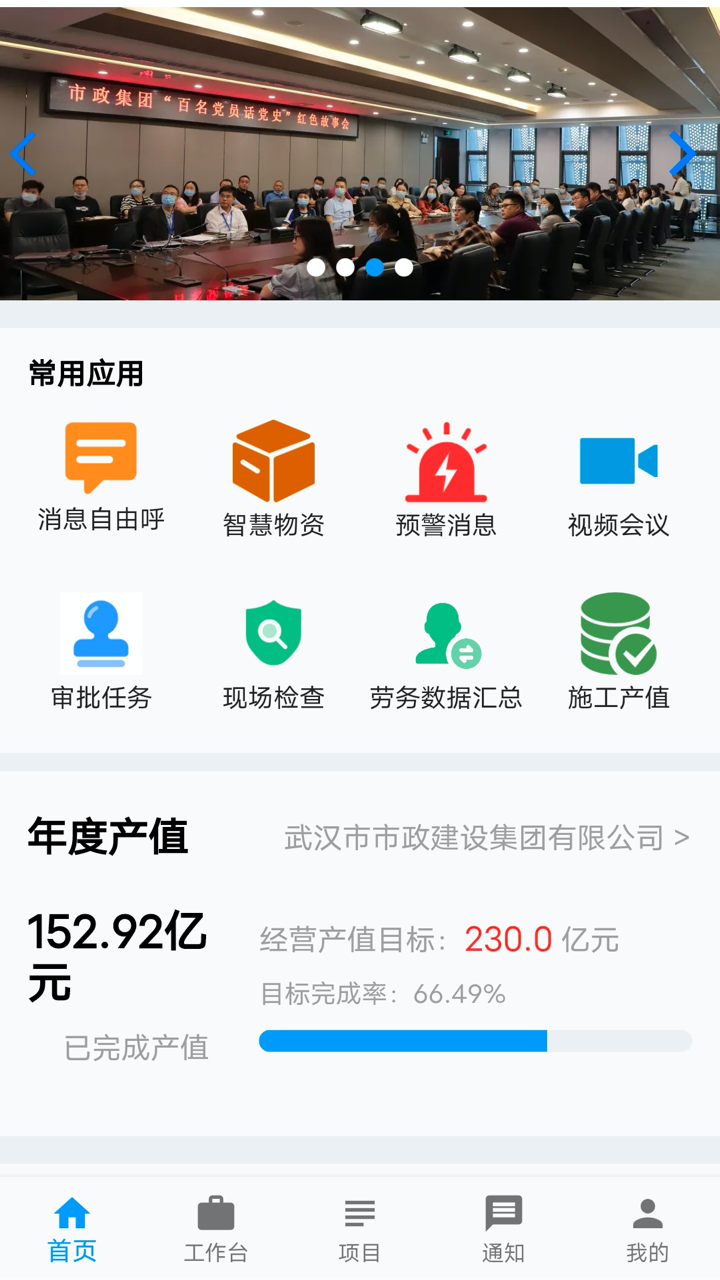Switch to the 工作台 workbench tab
The height and width of the screenshot is (1280, 720).
216,1228
